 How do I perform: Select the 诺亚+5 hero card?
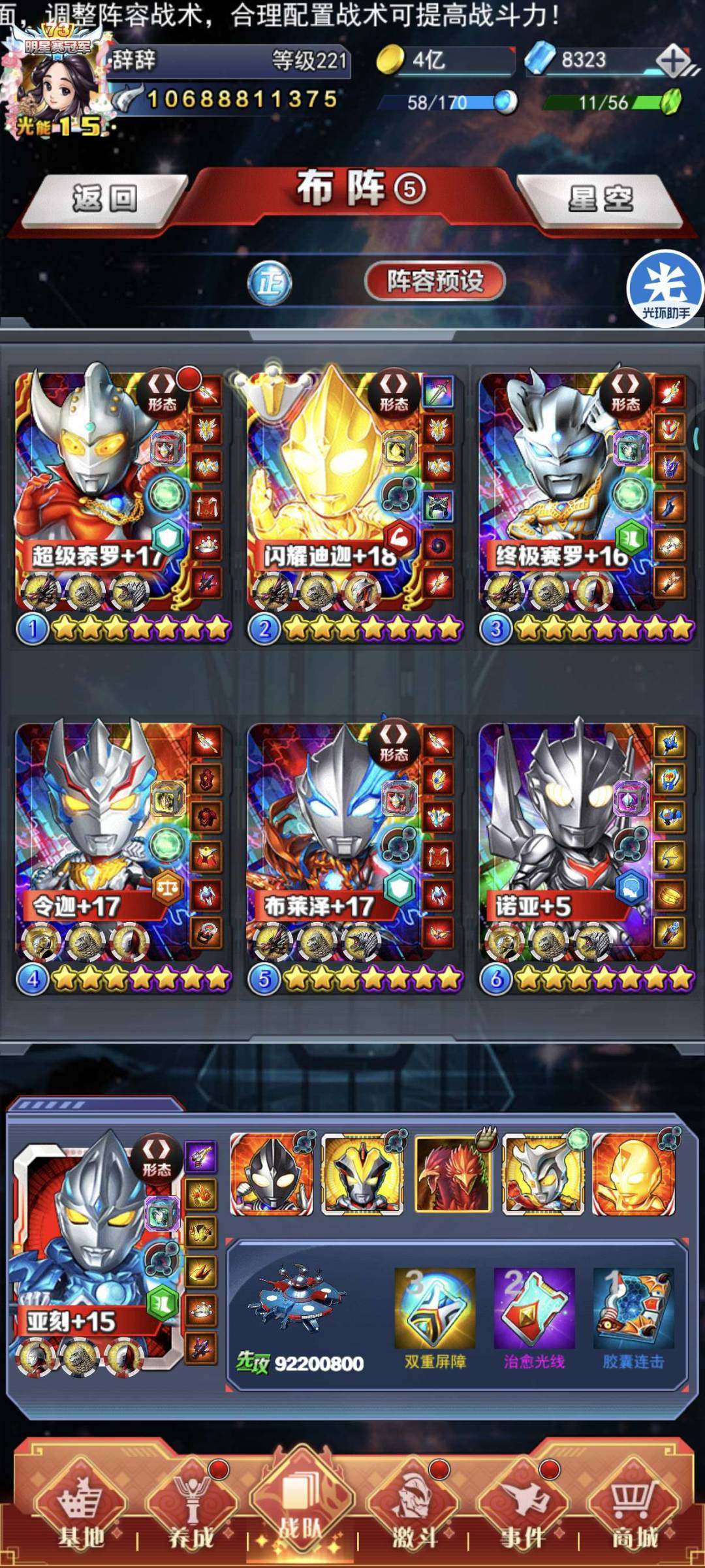561,842
